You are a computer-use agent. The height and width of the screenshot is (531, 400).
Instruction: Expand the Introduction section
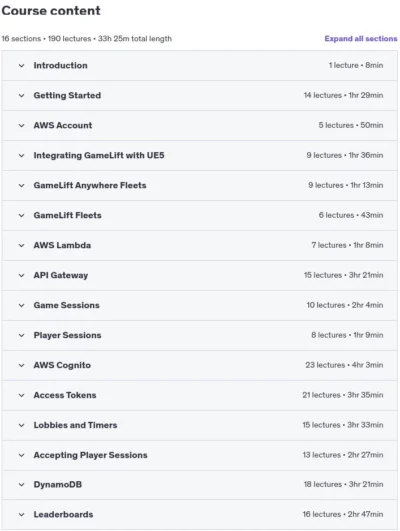click(x=199, y=66)
